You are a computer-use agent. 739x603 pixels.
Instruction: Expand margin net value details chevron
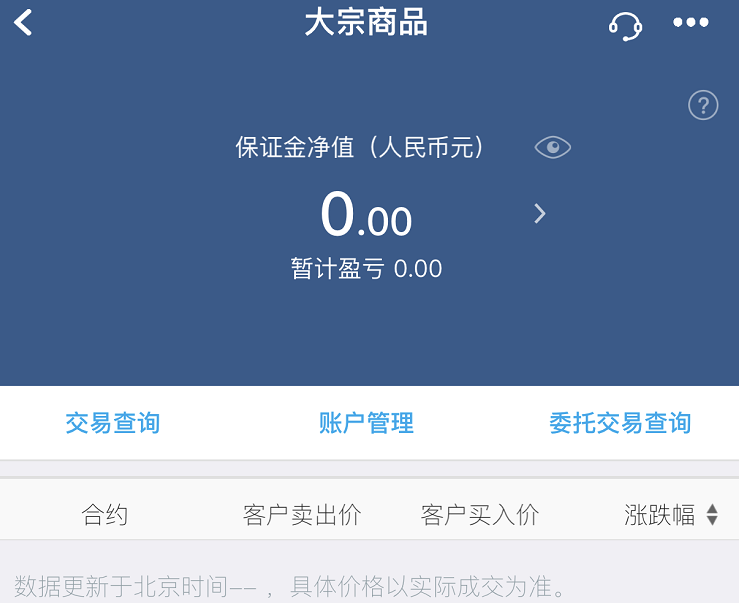540,213
